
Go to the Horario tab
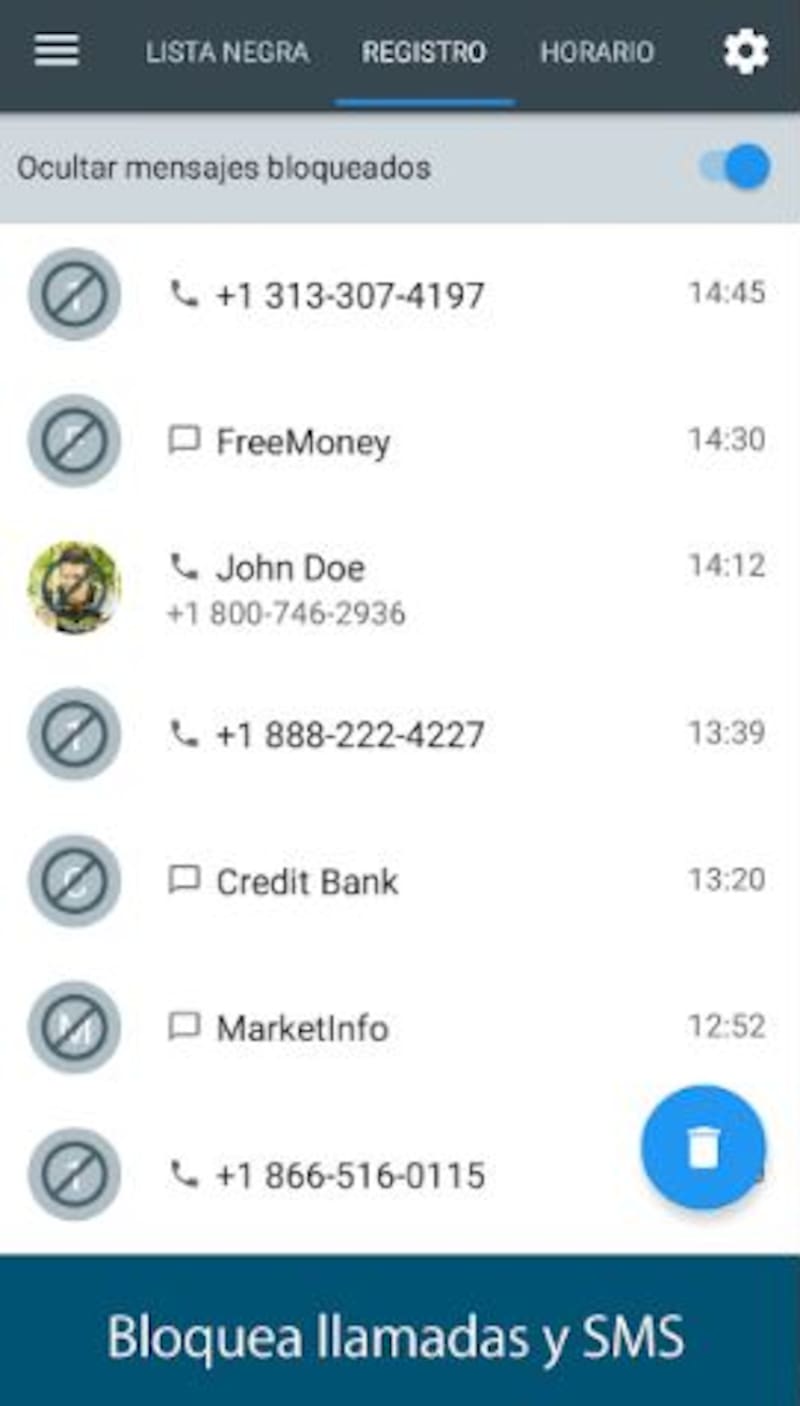[x=597, y=52]
